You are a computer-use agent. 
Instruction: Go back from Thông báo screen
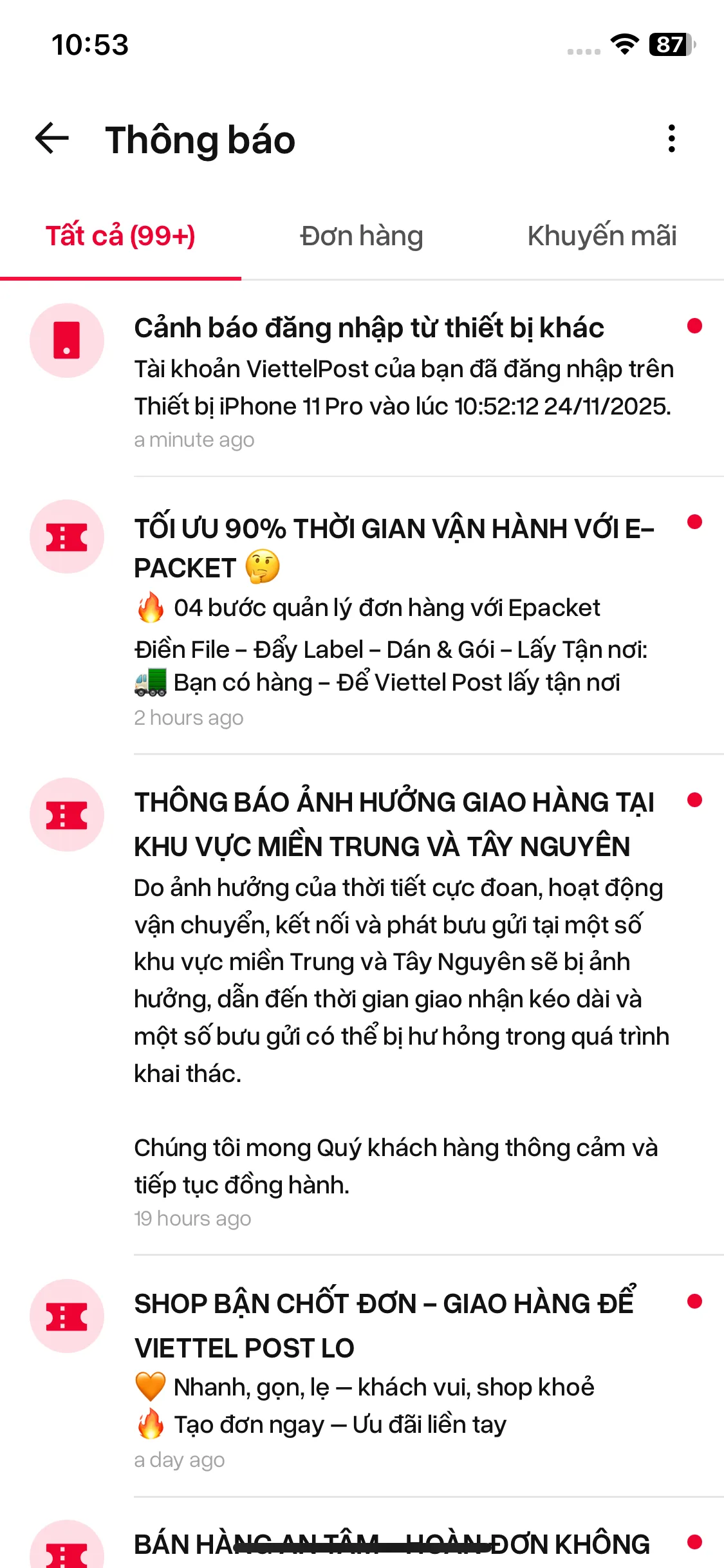(52, 138)
